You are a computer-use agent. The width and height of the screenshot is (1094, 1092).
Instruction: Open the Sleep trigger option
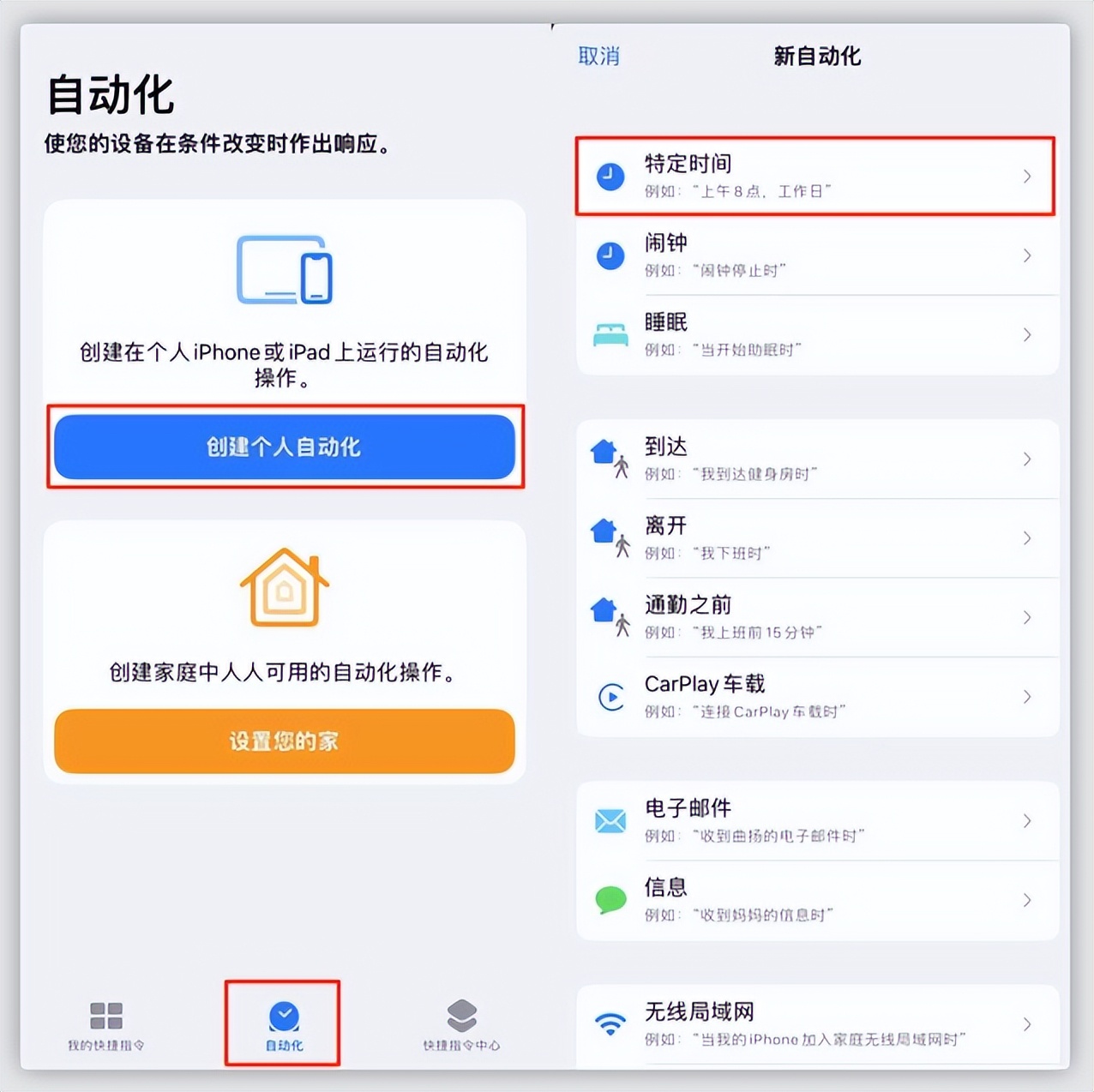coord(814,334)
